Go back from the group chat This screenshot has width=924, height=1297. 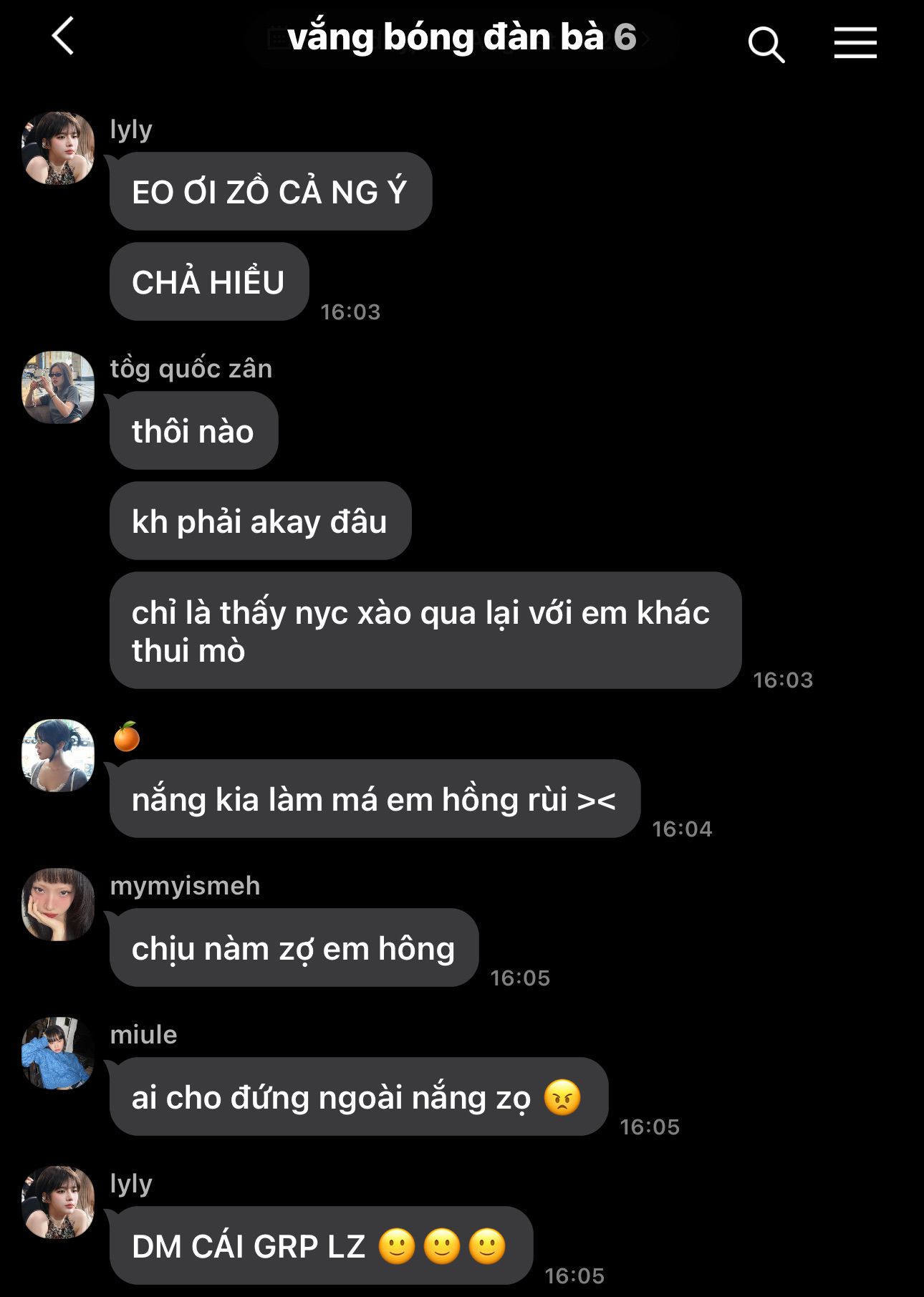coord(63,37)
